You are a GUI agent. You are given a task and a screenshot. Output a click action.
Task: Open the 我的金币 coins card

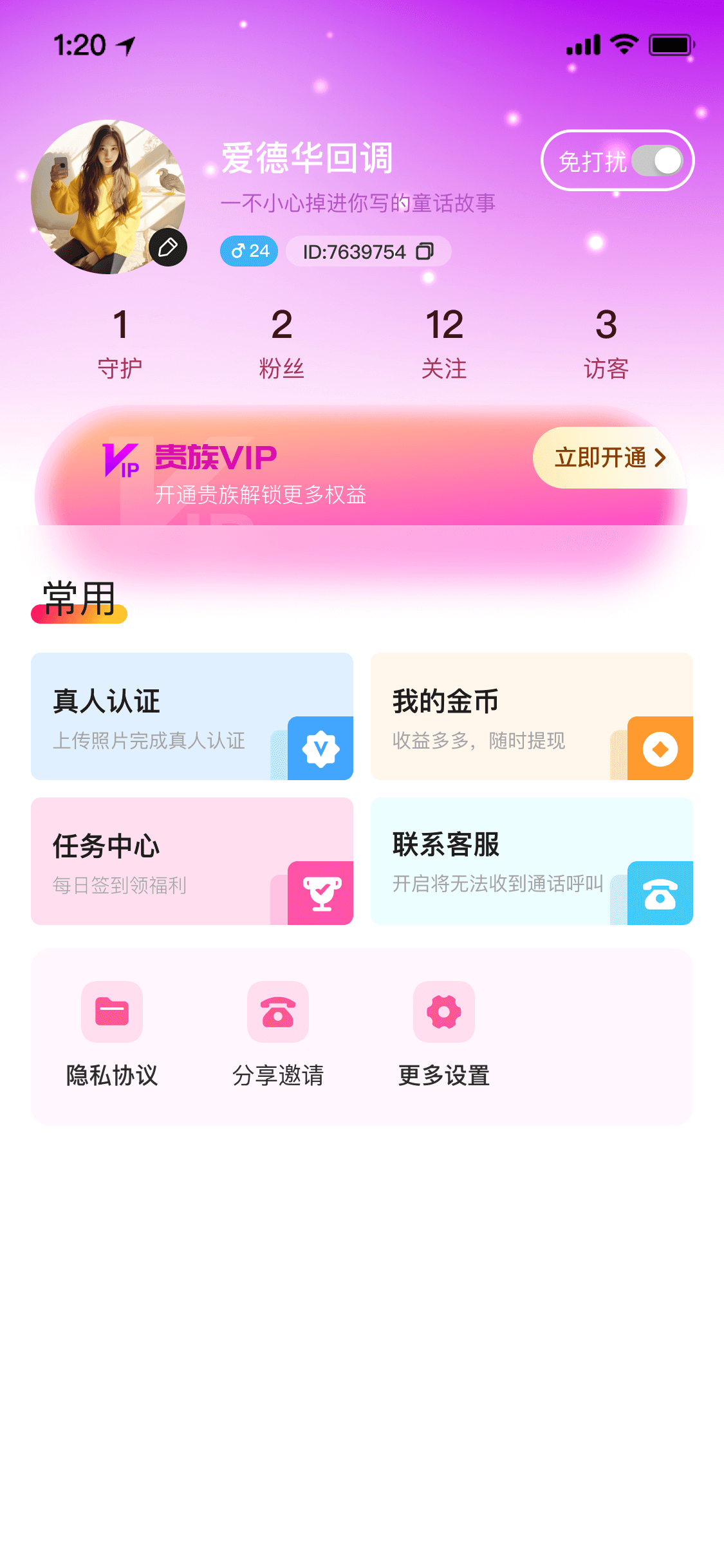[x=532, y=716]
